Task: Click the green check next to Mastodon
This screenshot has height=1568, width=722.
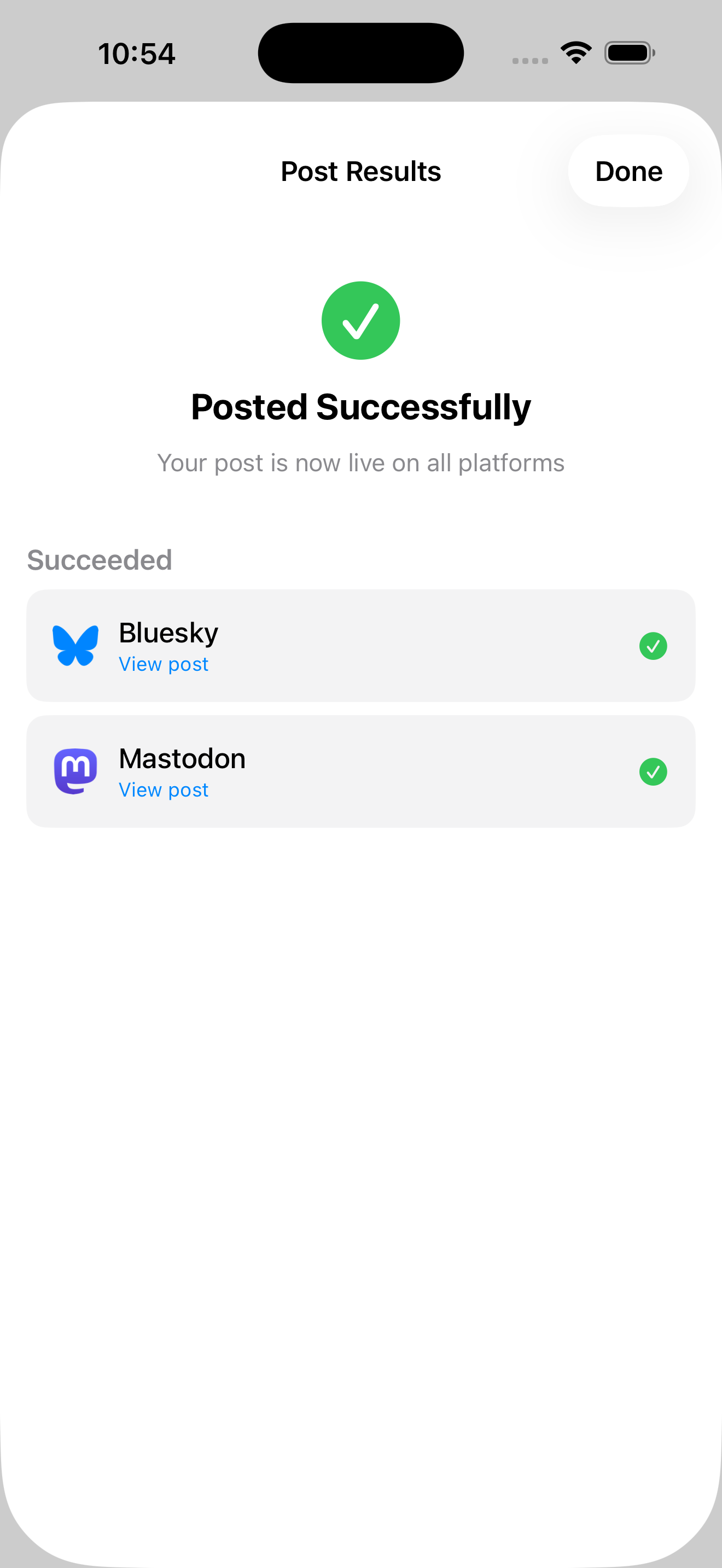Action: click(654, 771)
